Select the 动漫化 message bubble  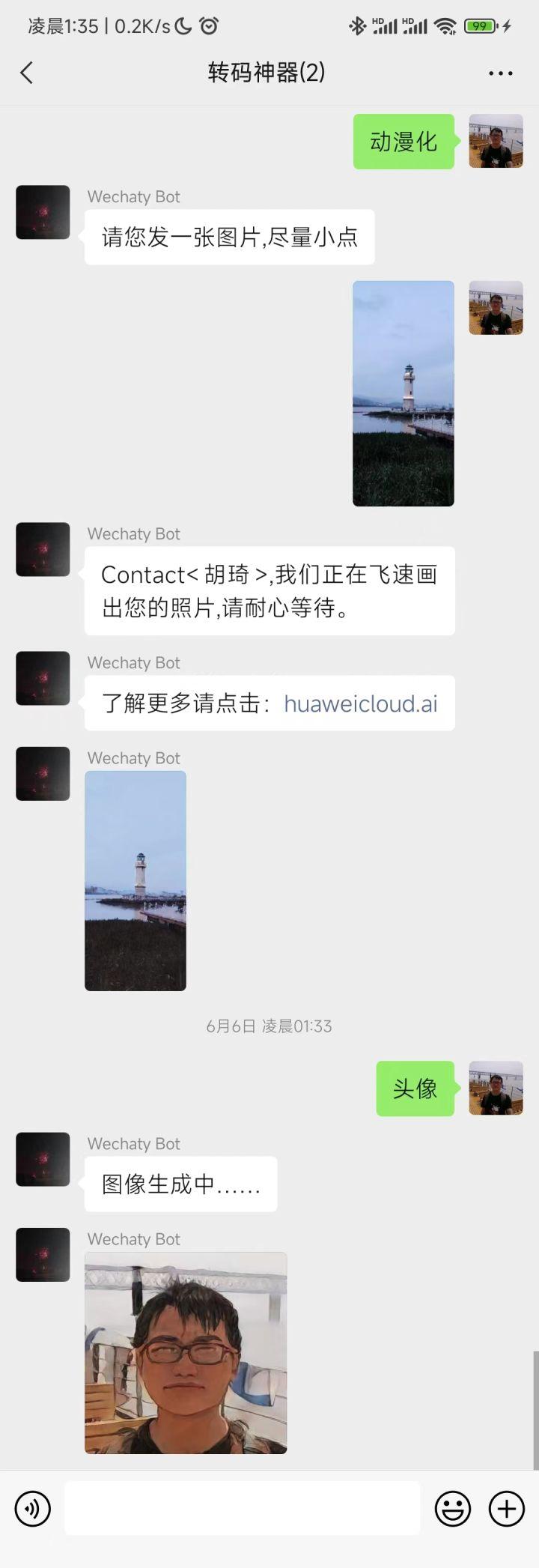click(x=403, y=142)
